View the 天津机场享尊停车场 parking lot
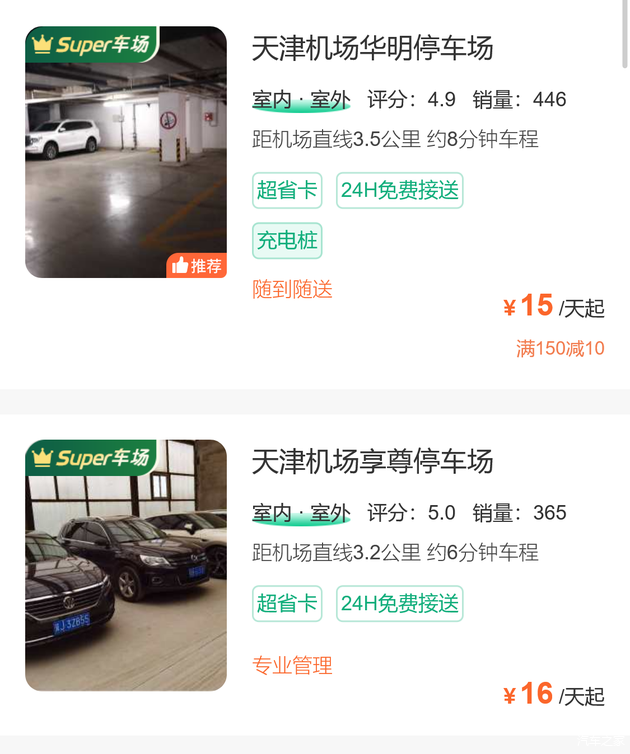This screenshot has height=754, width=630. pos(372,462)
